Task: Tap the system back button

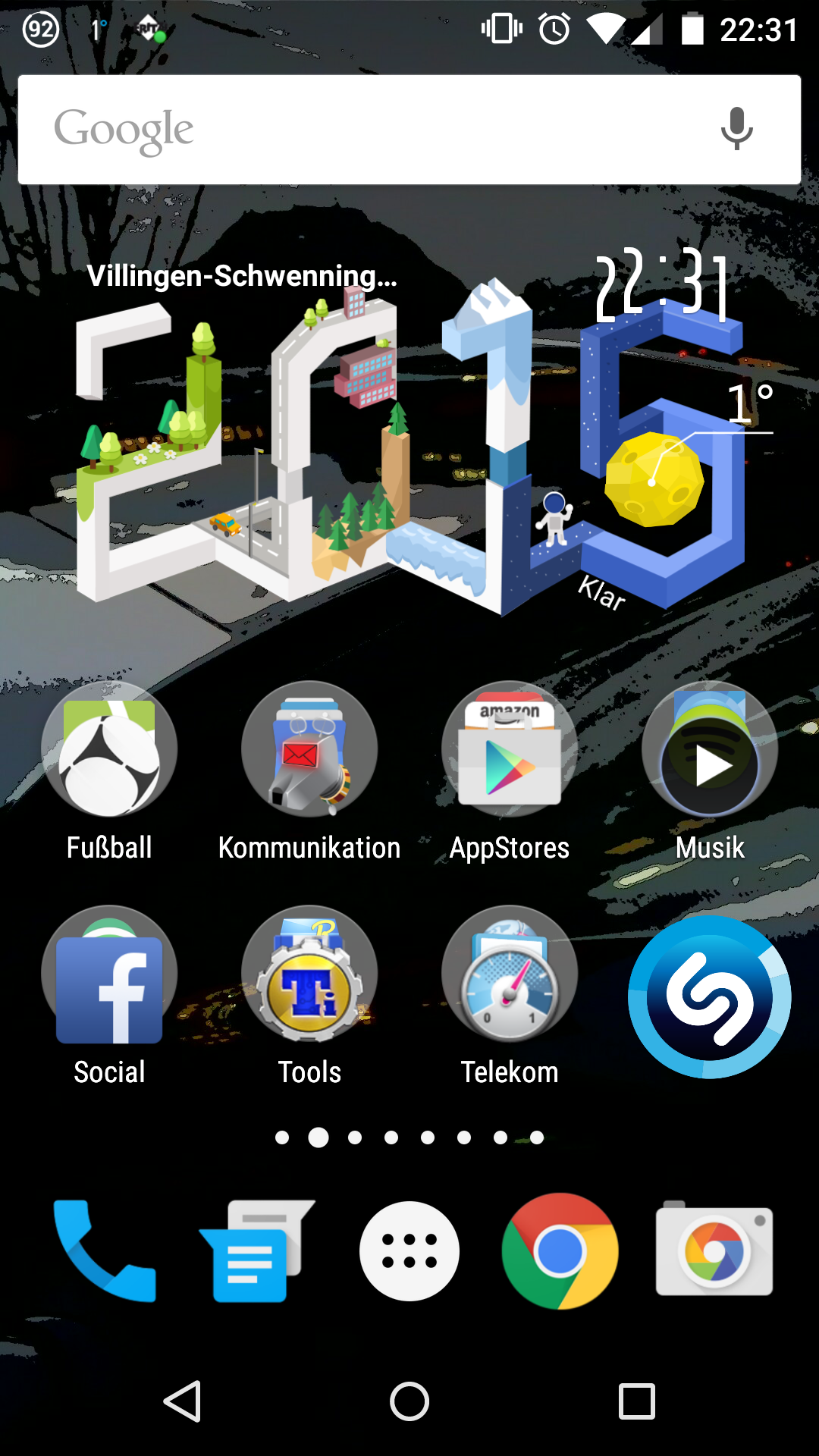Action: pyautogui.click(x=183, y=1401)
